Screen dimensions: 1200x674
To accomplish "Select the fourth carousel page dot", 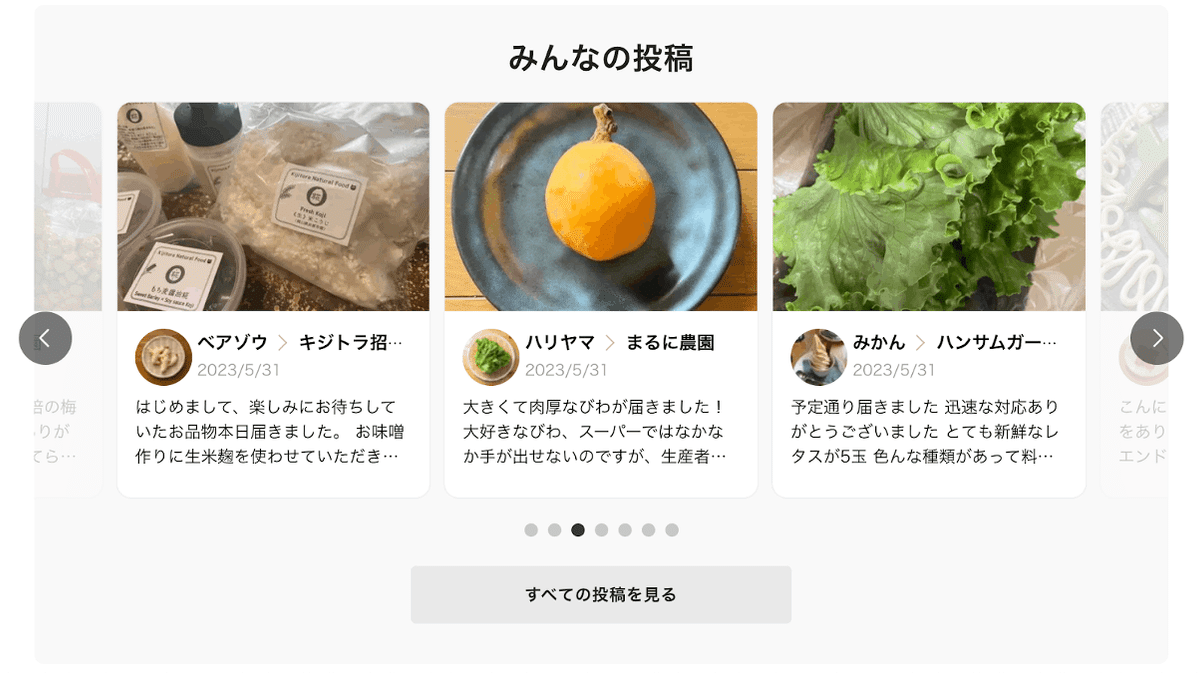I will [601, 530].
